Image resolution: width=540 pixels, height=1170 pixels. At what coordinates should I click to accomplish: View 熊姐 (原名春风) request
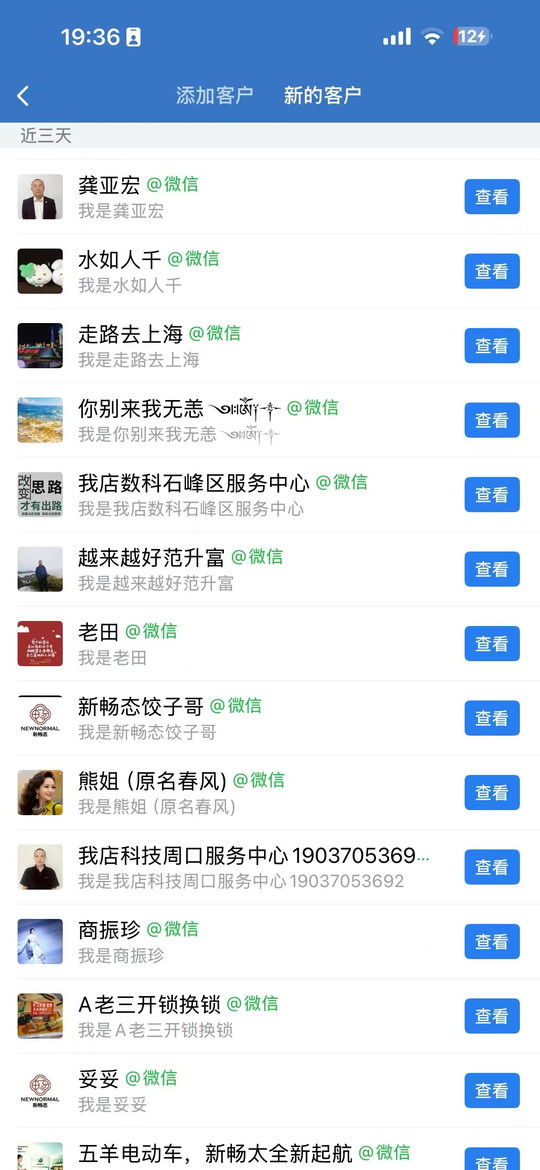(492, 793)
